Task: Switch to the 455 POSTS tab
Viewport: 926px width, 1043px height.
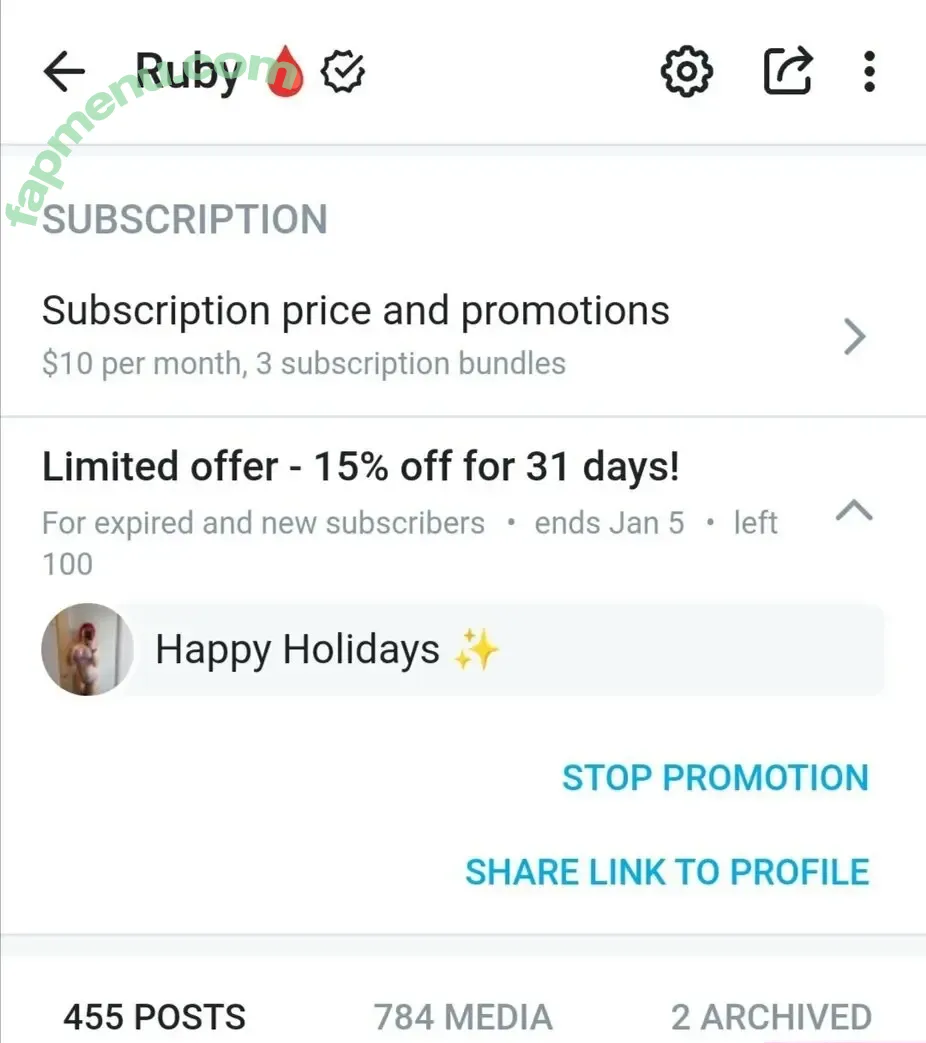Action: point(155,1017)
